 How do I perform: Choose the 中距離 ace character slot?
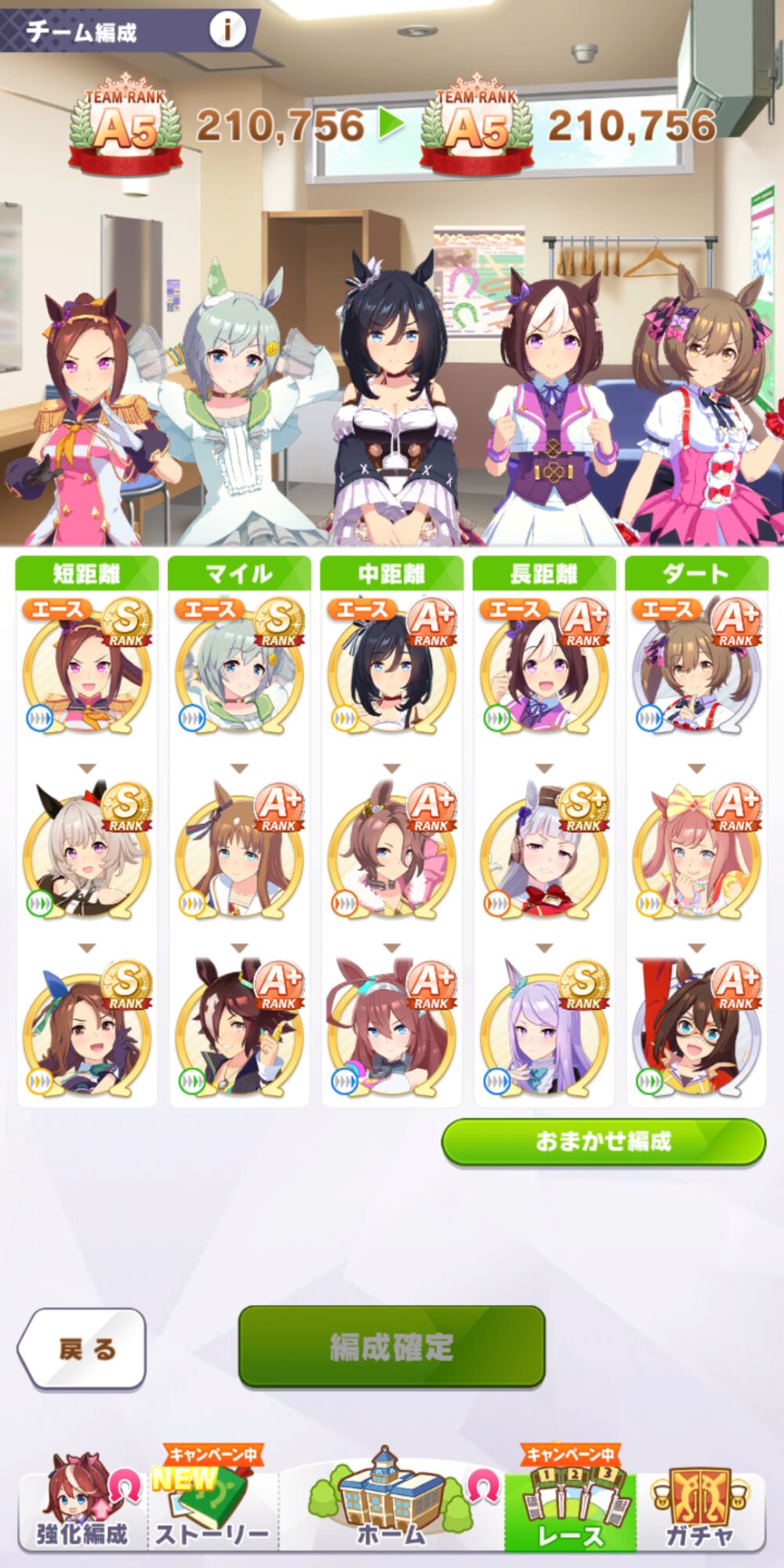(x=391, y=666)
